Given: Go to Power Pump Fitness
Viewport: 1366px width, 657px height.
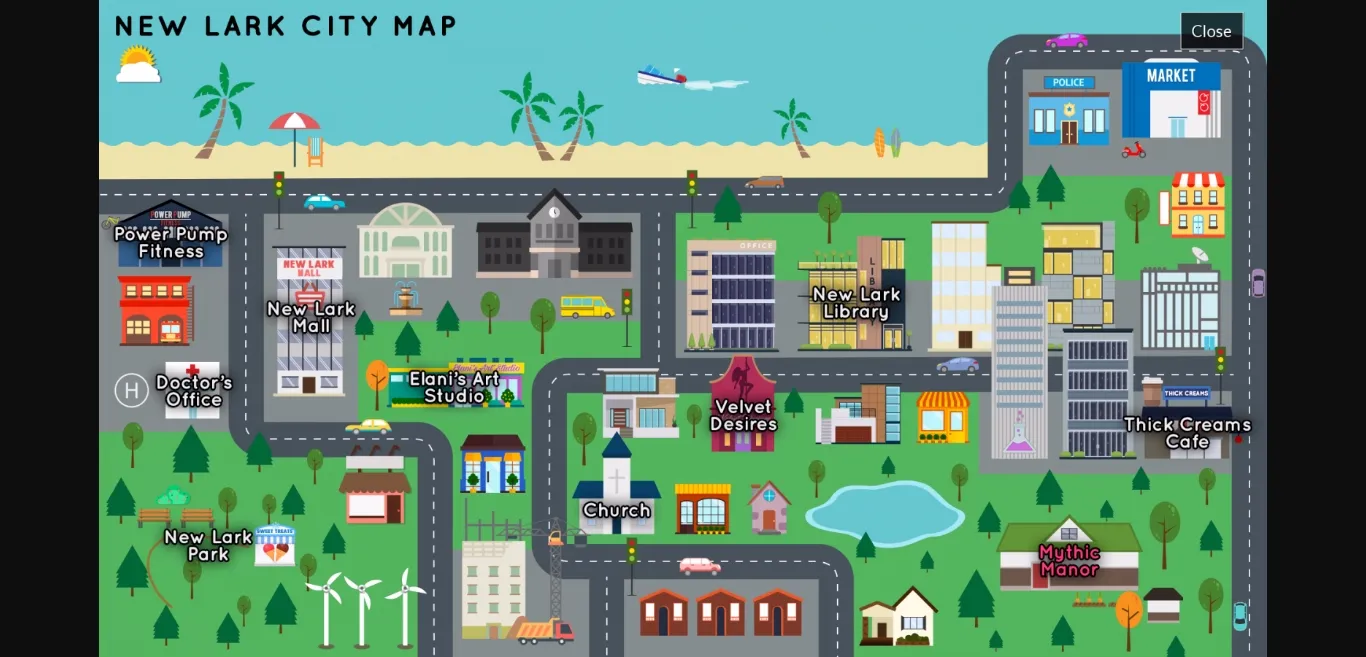Looking at the screenshot, I should click(x=171, y=242).
